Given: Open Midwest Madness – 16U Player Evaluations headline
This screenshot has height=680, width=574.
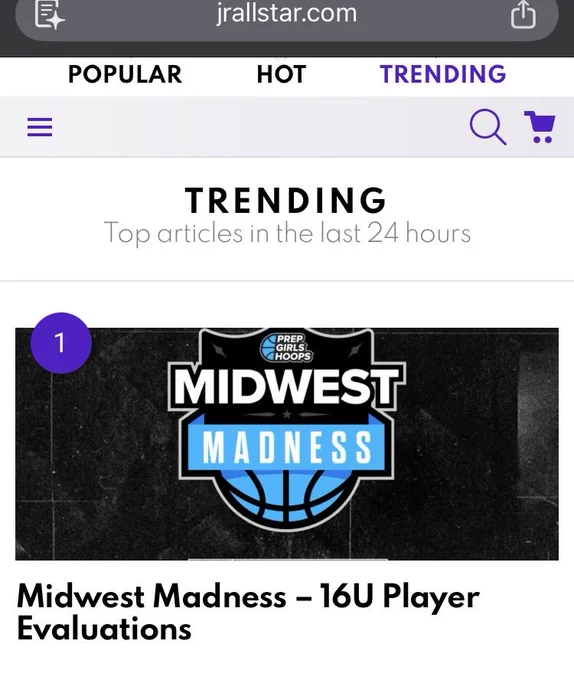Looking at the screenshot, I should [248, 612].
